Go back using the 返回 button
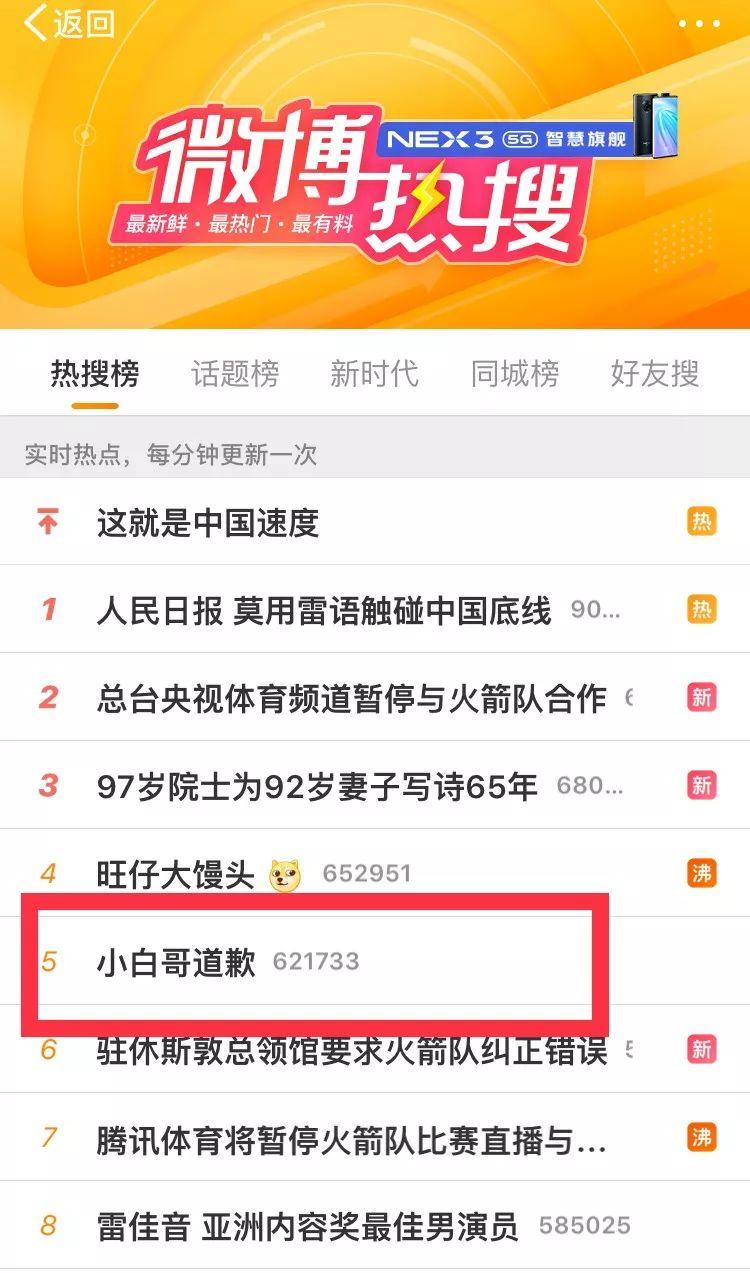The height and width of the screenshot is (1273, 750). pos(68,24)
